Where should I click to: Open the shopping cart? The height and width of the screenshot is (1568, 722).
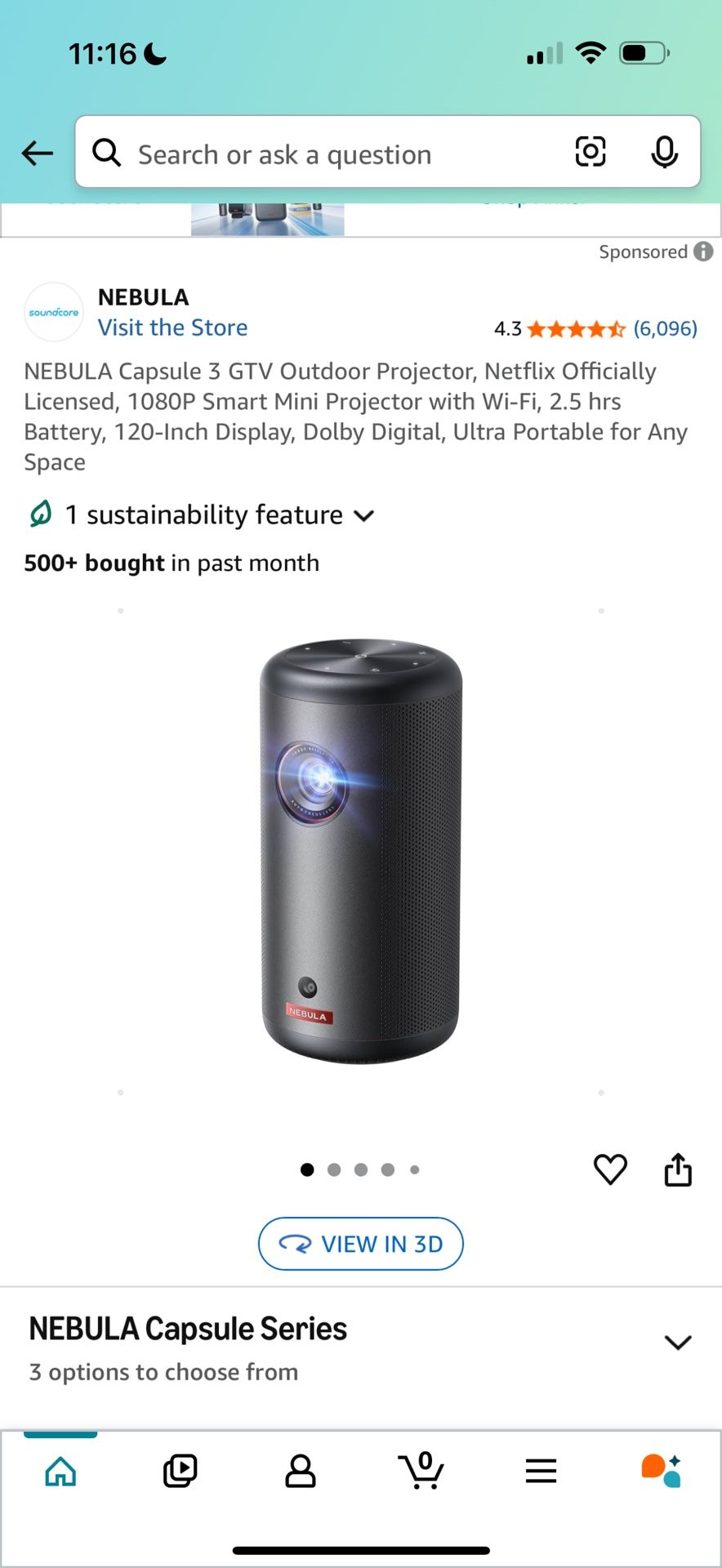(x=421, y=1470)
